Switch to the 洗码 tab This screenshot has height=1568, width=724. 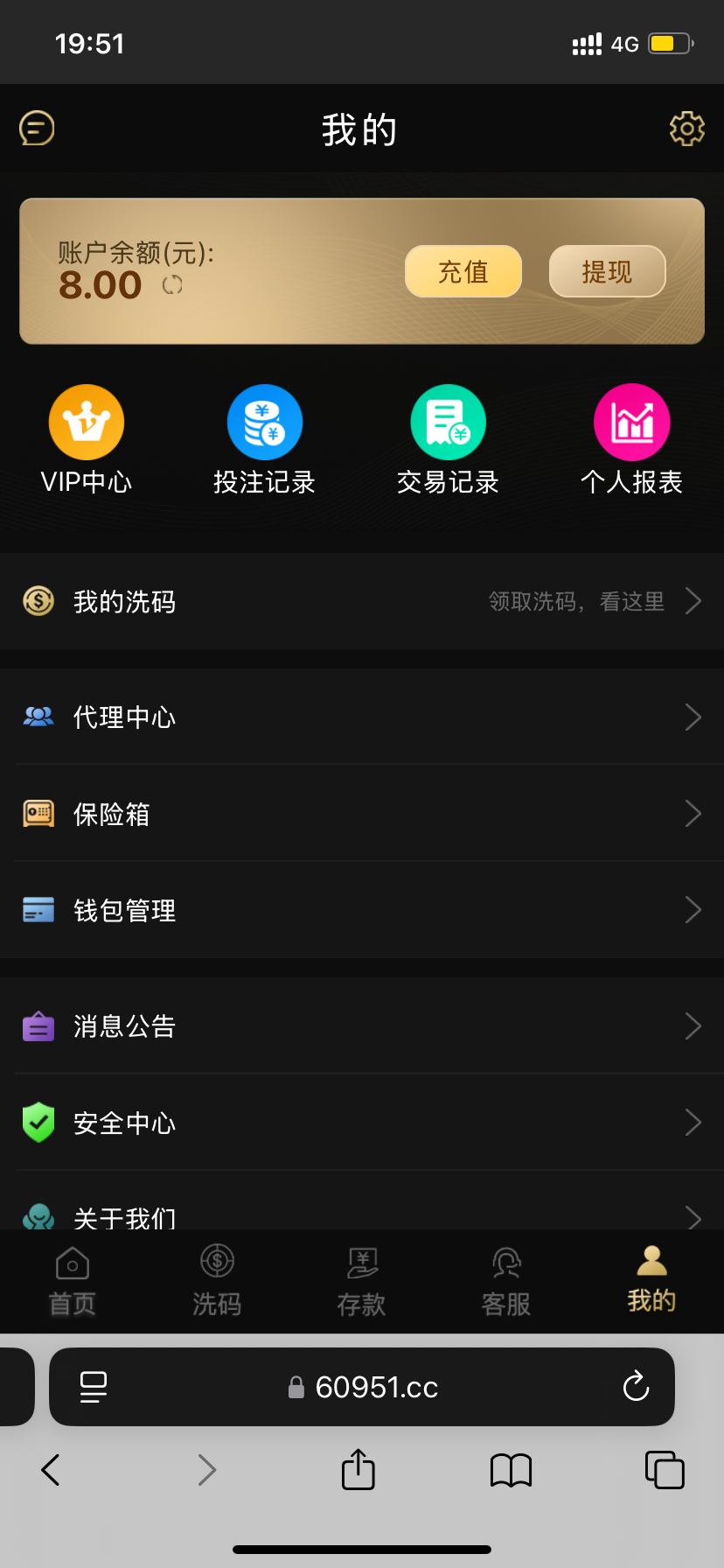coord(217,1281)
